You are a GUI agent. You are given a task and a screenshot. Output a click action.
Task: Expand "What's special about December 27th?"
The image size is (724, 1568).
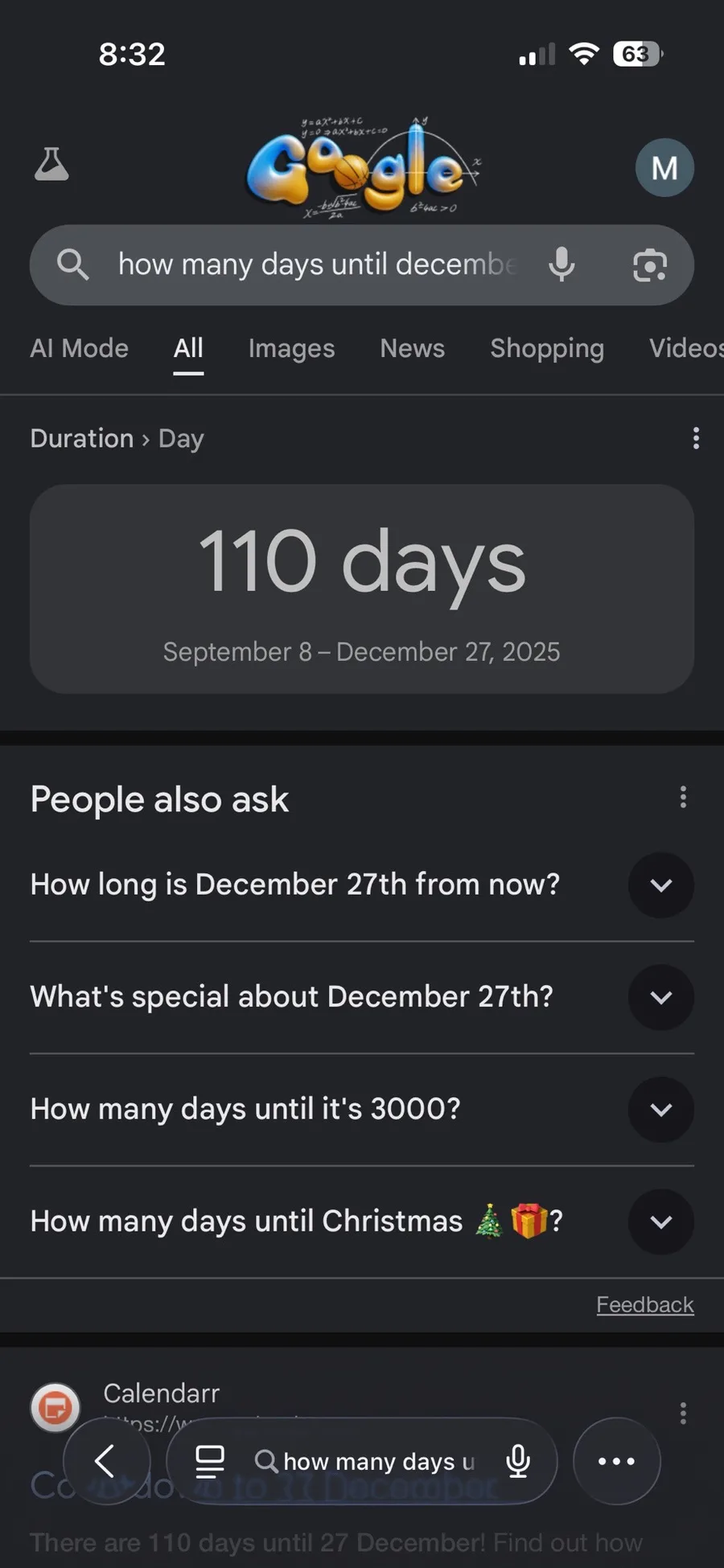point(362,997)
